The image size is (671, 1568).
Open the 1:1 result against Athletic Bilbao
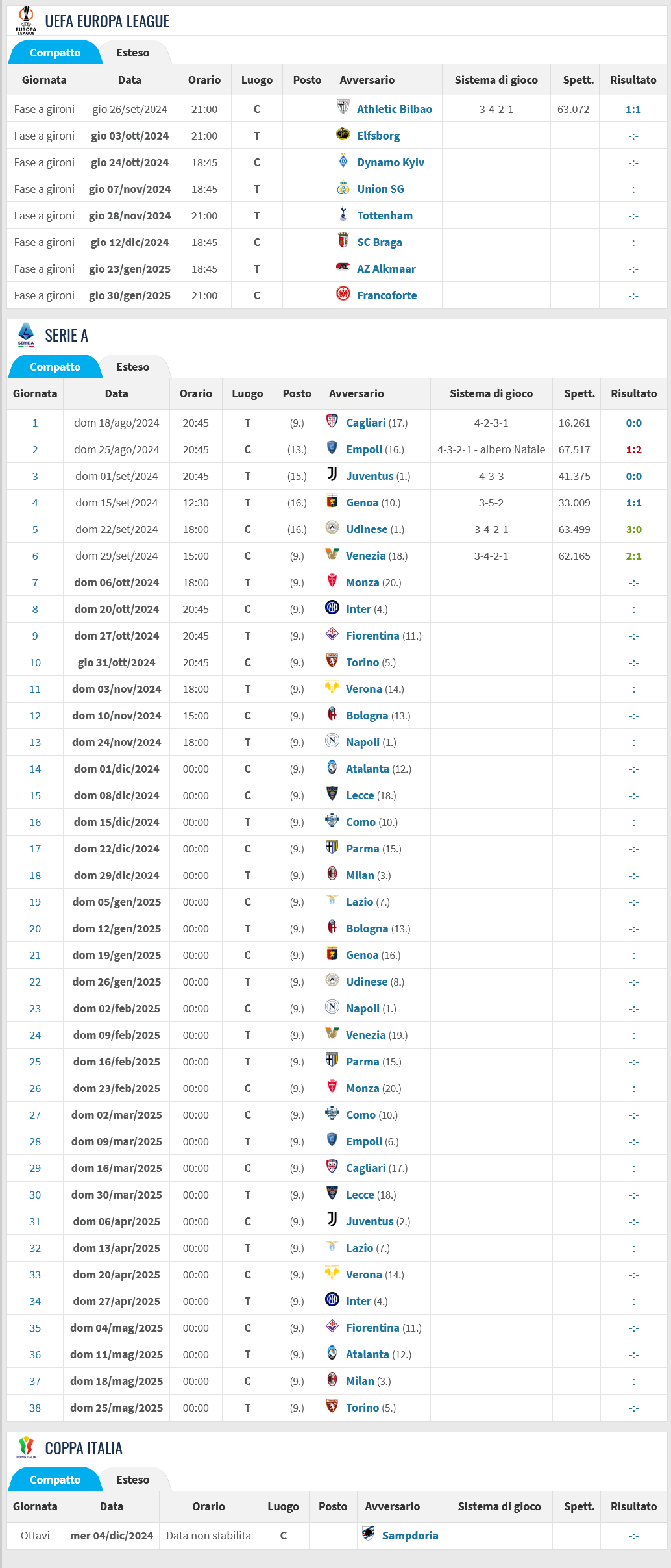coord(633,109)
